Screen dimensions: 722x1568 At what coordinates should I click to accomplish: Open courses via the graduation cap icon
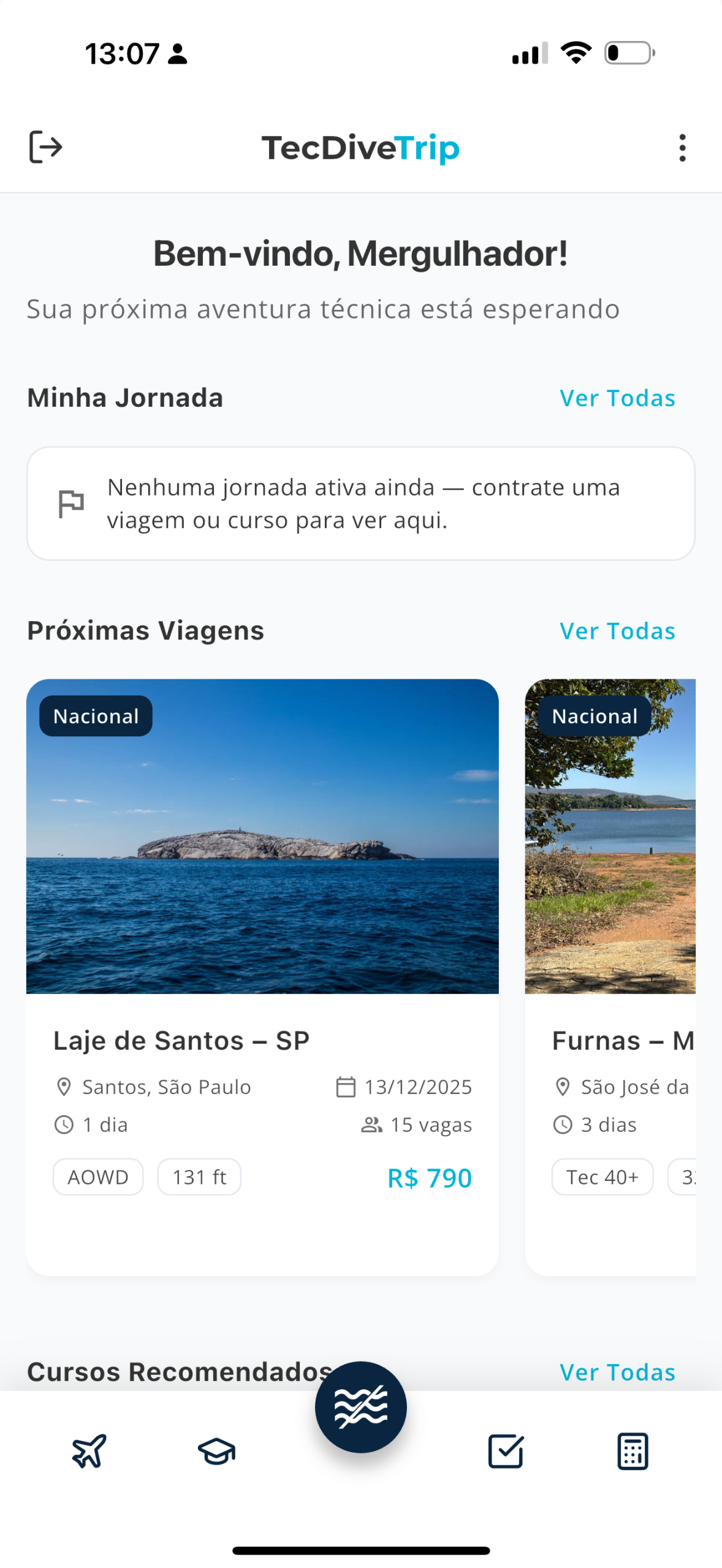point(216,1452)
